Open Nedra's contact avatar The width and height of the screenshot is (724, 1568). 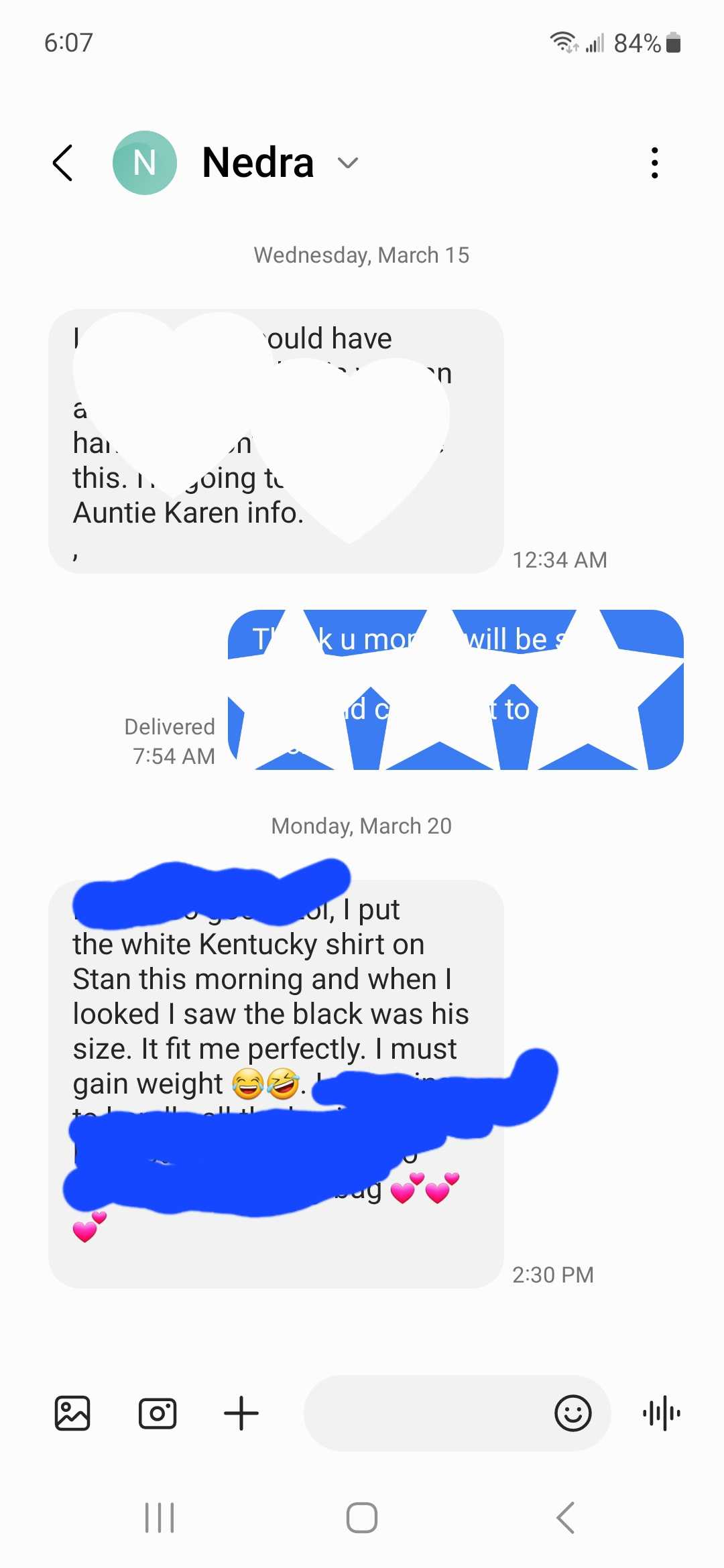145,163
